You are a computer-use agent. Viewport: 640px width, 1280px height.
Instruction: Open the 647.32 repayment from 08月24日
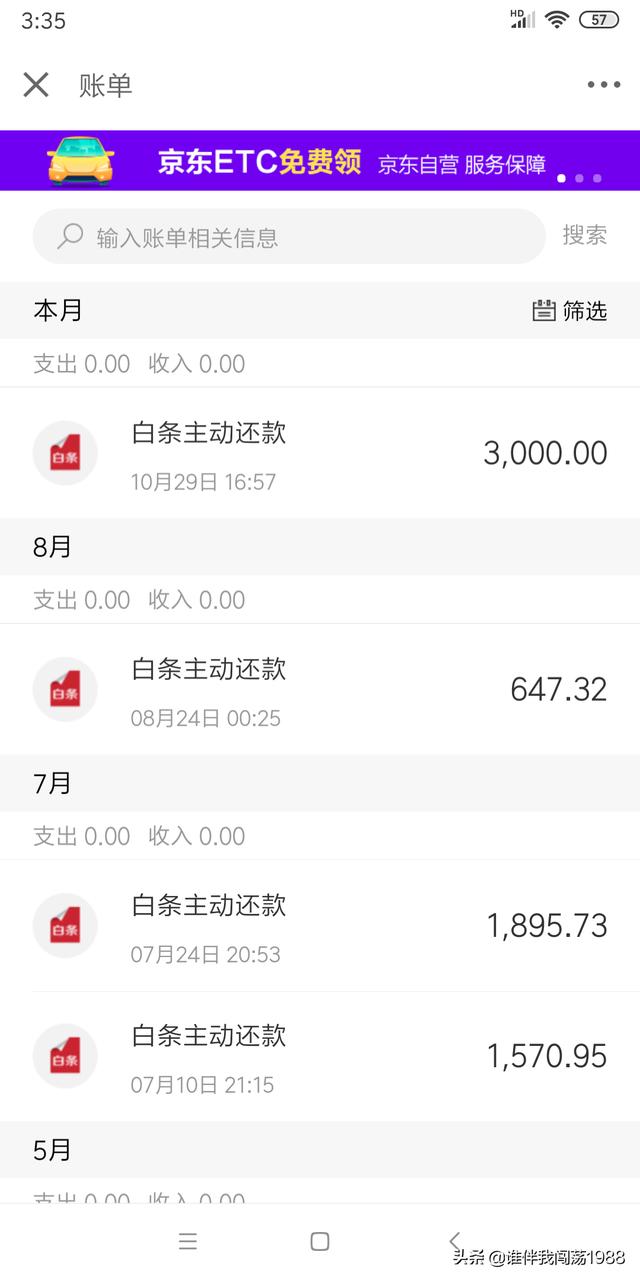[320, 690]
